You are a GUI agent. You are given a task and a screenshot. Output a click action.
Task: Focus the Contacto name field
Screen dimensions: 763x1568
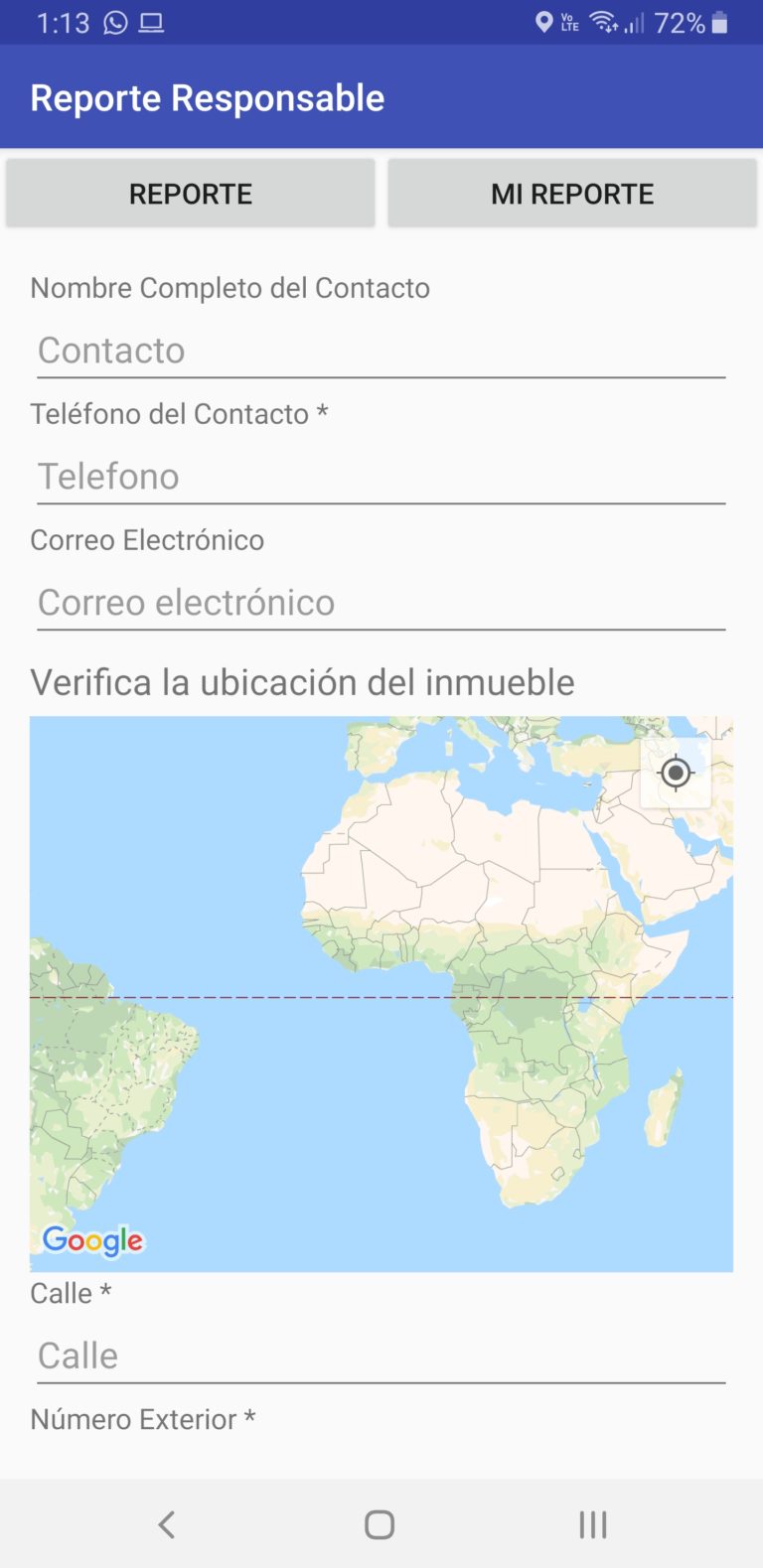pos(381,351)
